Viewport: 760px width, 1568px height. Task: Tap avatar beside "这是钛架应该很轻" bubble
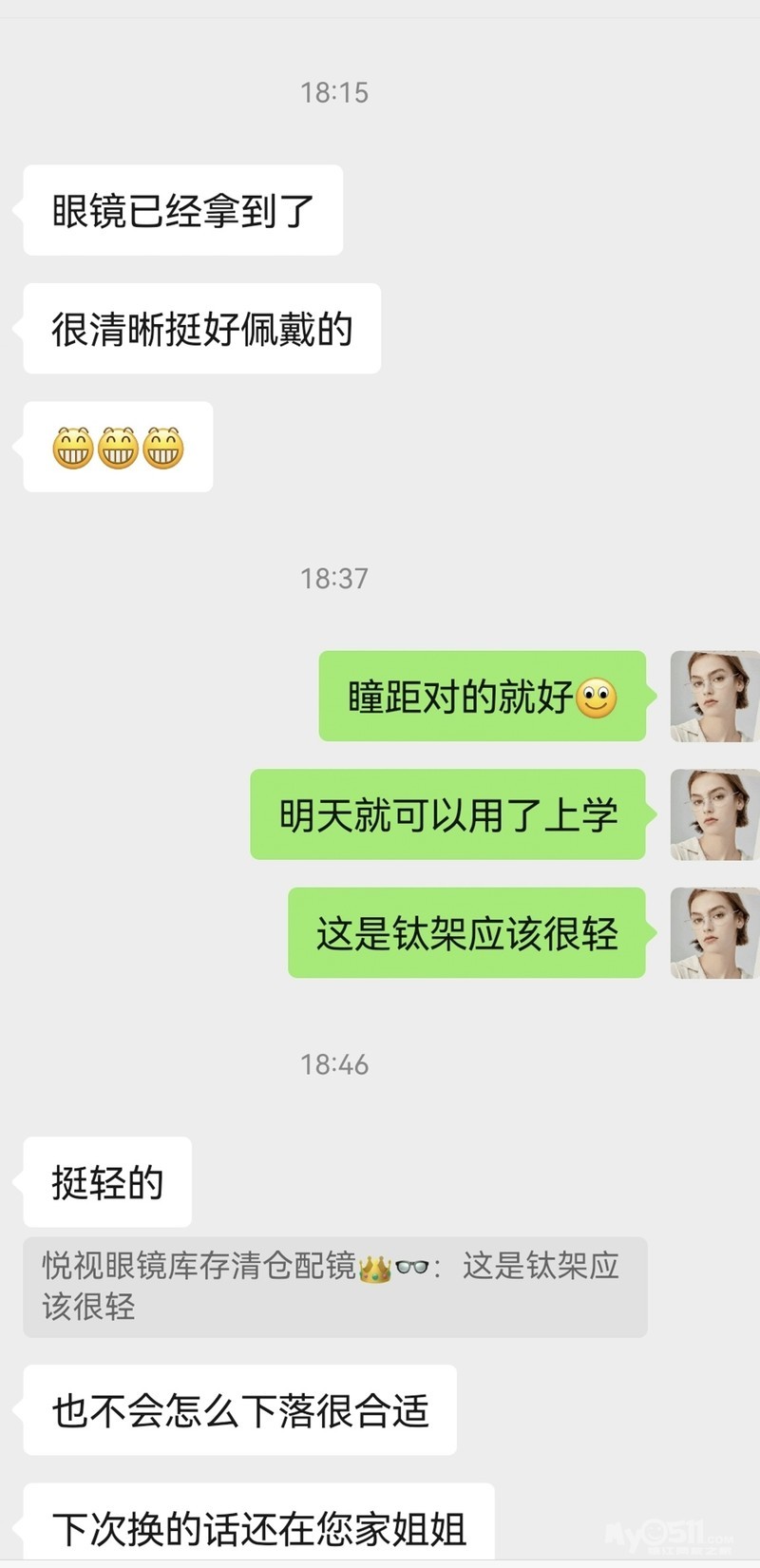click(713, 933)
